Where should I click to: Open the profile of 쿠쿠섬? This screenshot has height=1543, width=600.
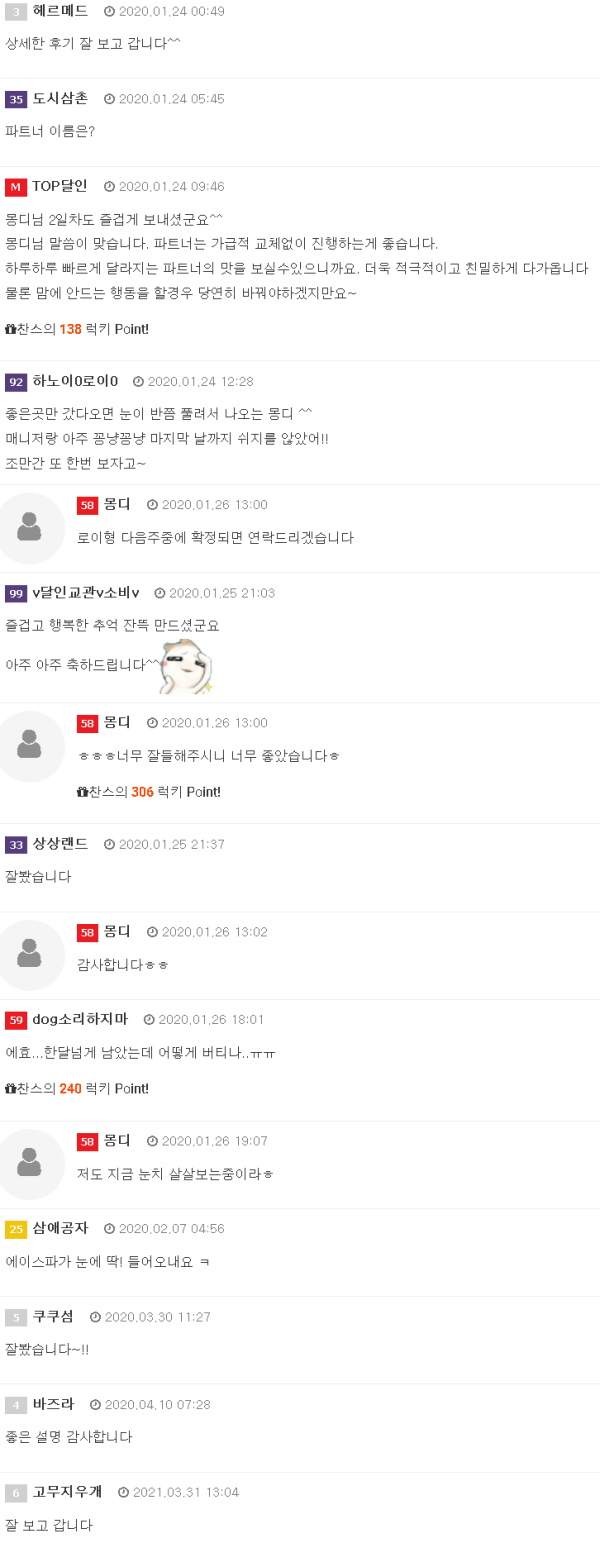53,1316
